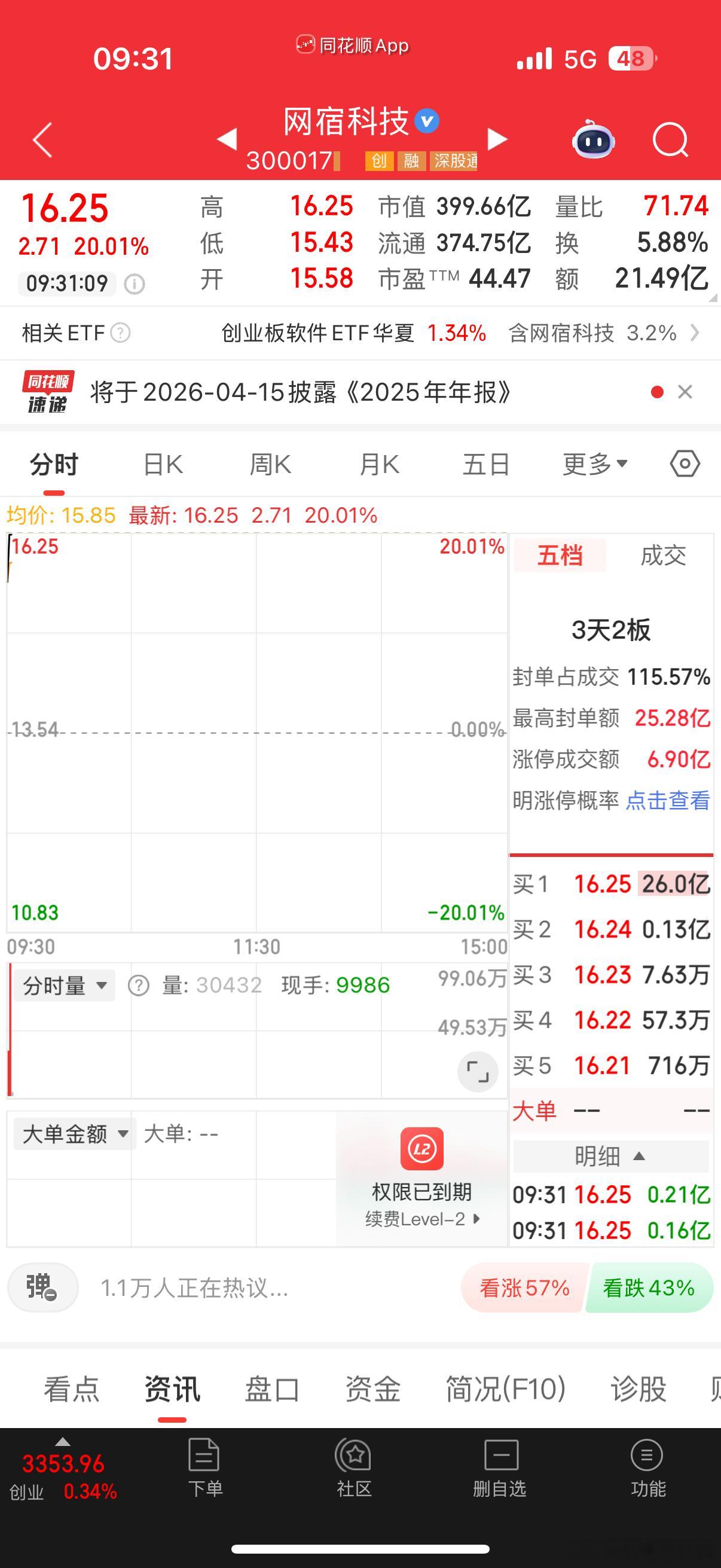Image resolution: width=721 pixels, height=1568 pixels.
Task: Open the search function
Action: 671,141
